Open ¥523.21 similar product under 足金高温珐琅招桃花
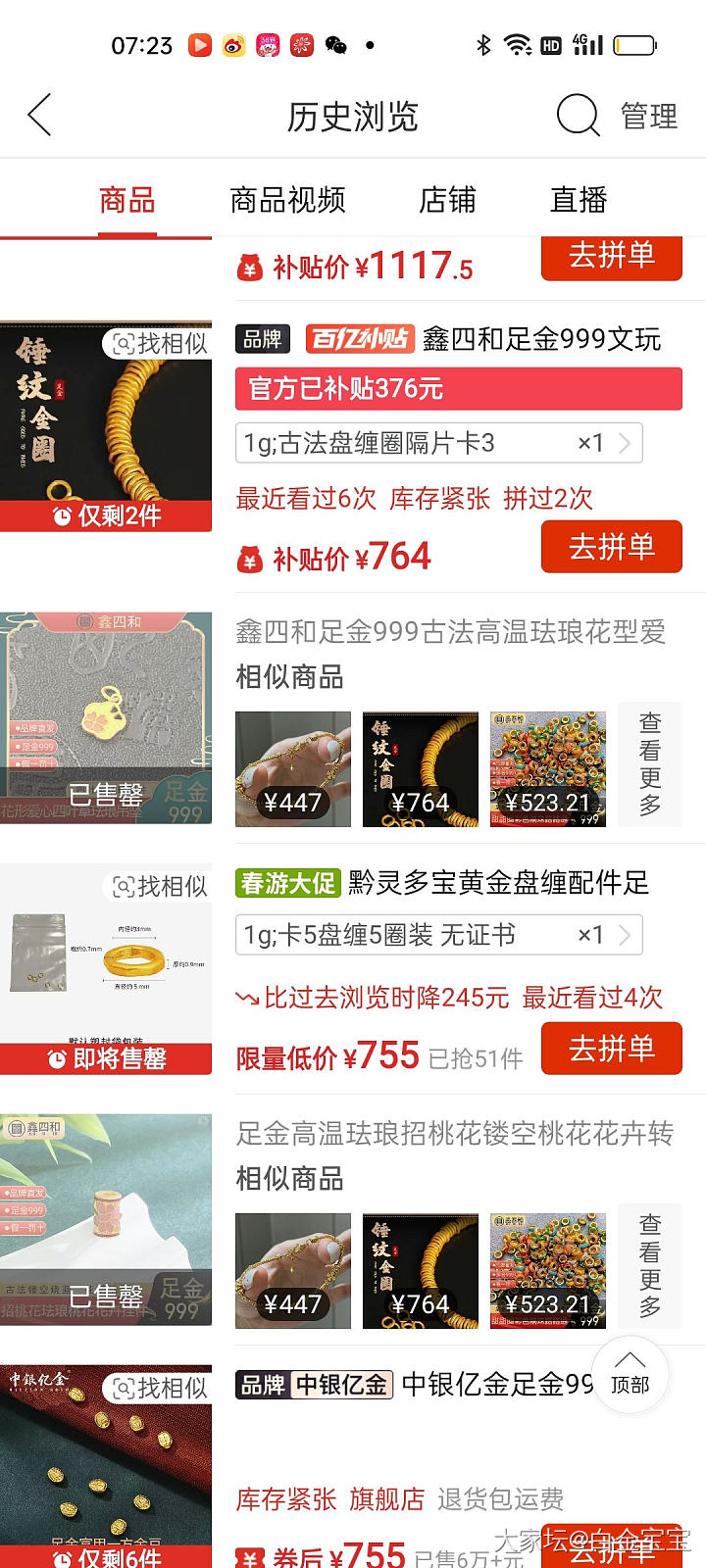The image size is (706, 1568). (x=547, y=1271)
